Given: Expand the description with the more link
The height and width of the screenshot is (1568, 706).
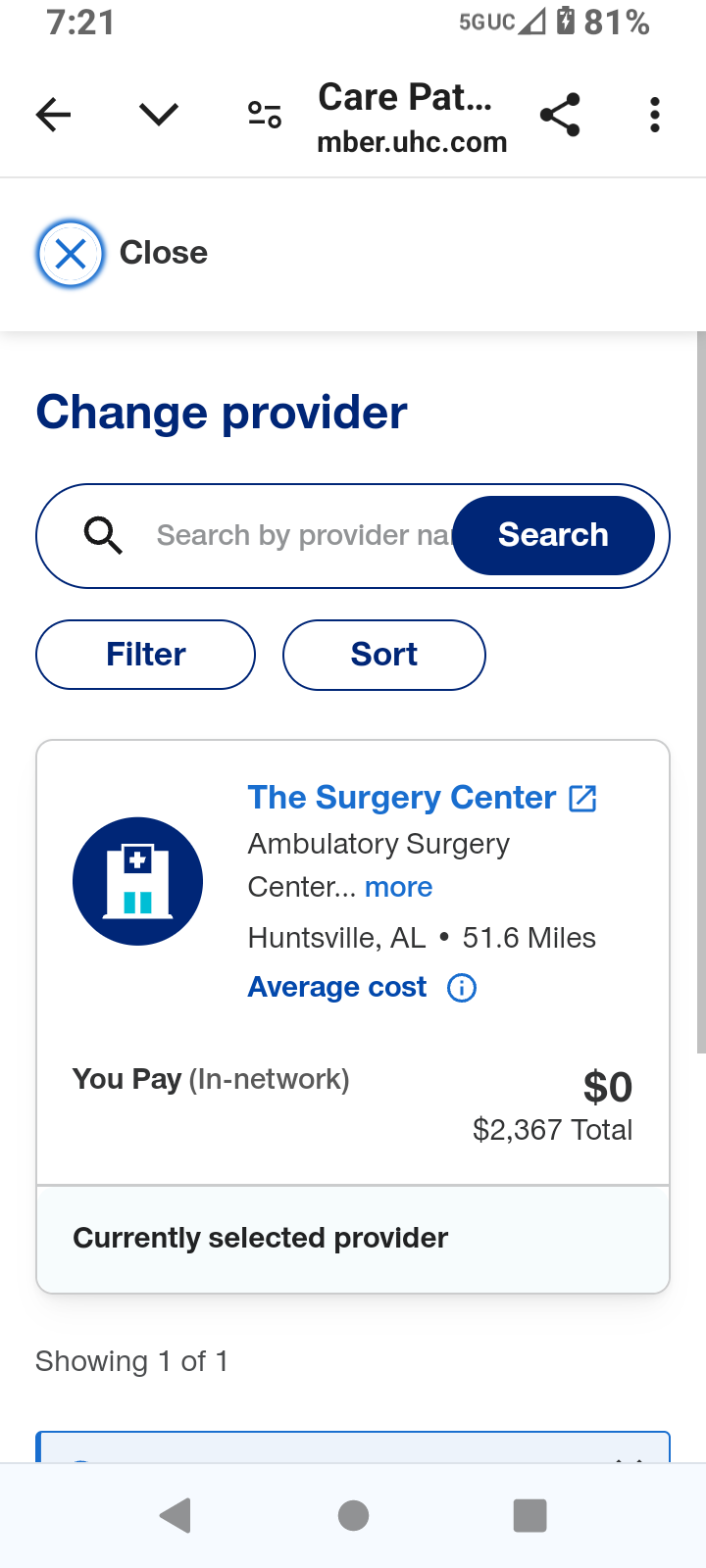Looking at the screenshot, I should click(398, 887).
